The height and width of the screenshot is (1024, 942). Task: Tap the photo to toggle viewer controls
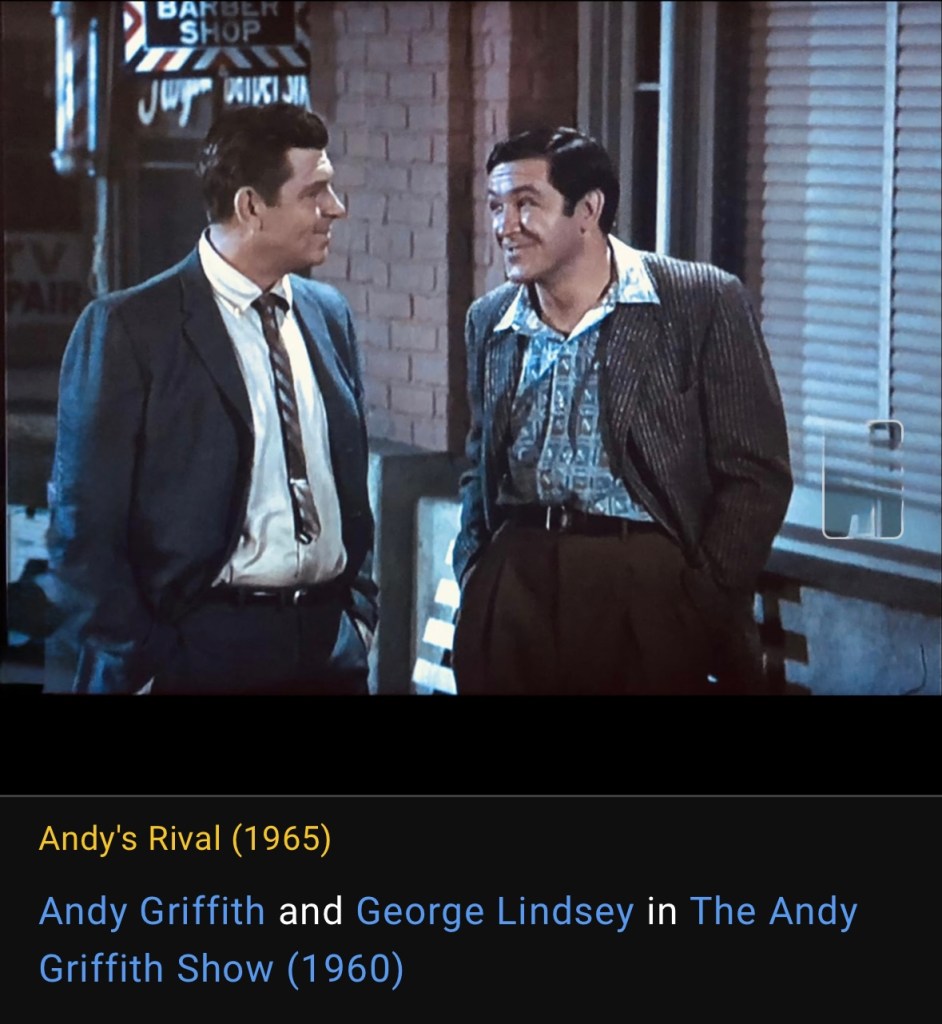[x=470, y=350]
